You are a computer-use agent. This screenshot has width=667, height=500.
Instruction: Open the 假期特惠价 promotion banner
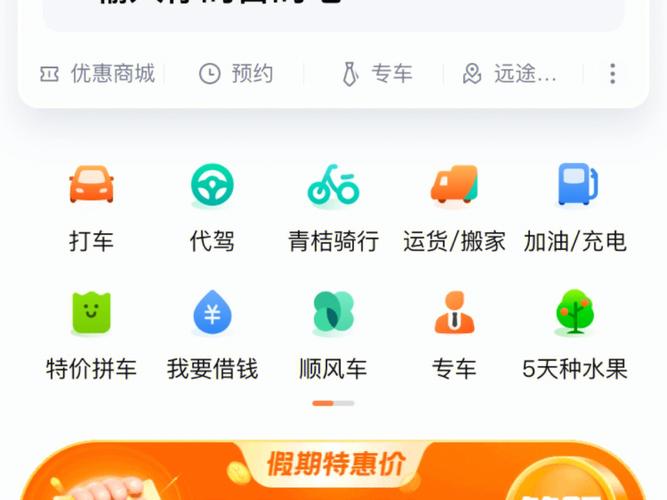click(x=333, y=472)
